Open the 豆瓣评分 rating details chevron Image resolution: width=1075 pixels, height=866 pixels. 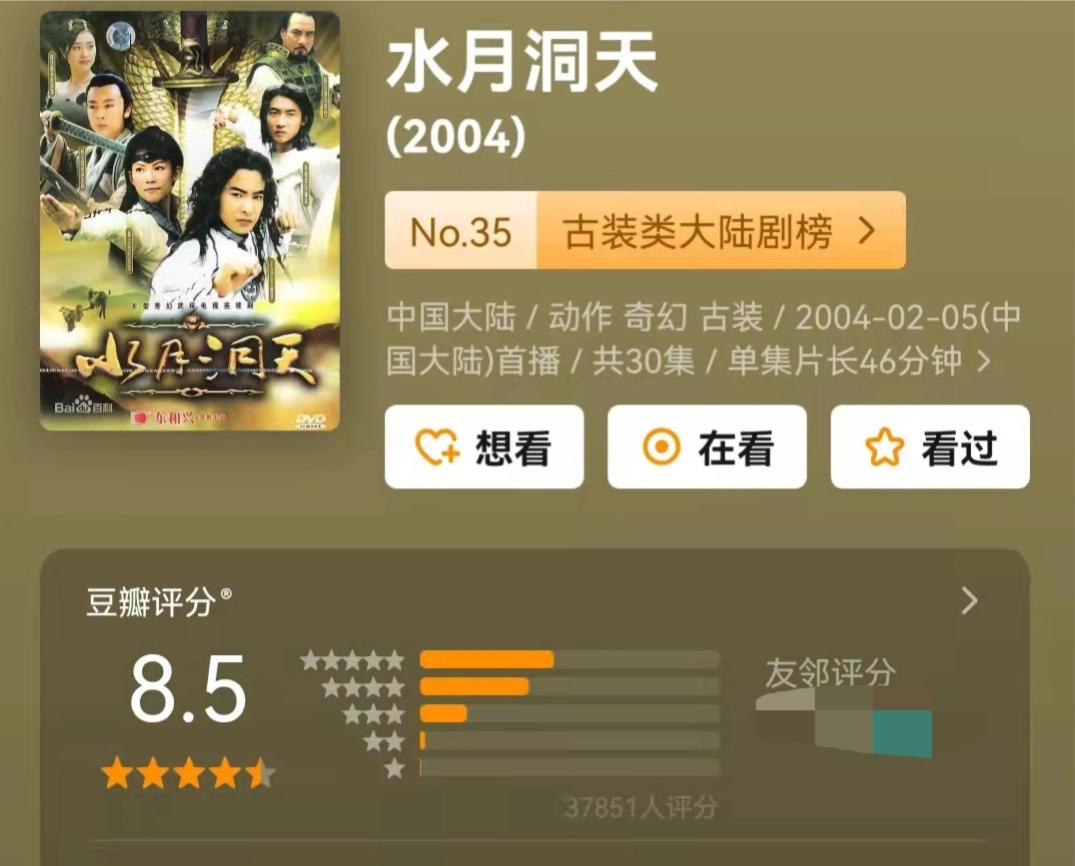(x=968, y=601)
